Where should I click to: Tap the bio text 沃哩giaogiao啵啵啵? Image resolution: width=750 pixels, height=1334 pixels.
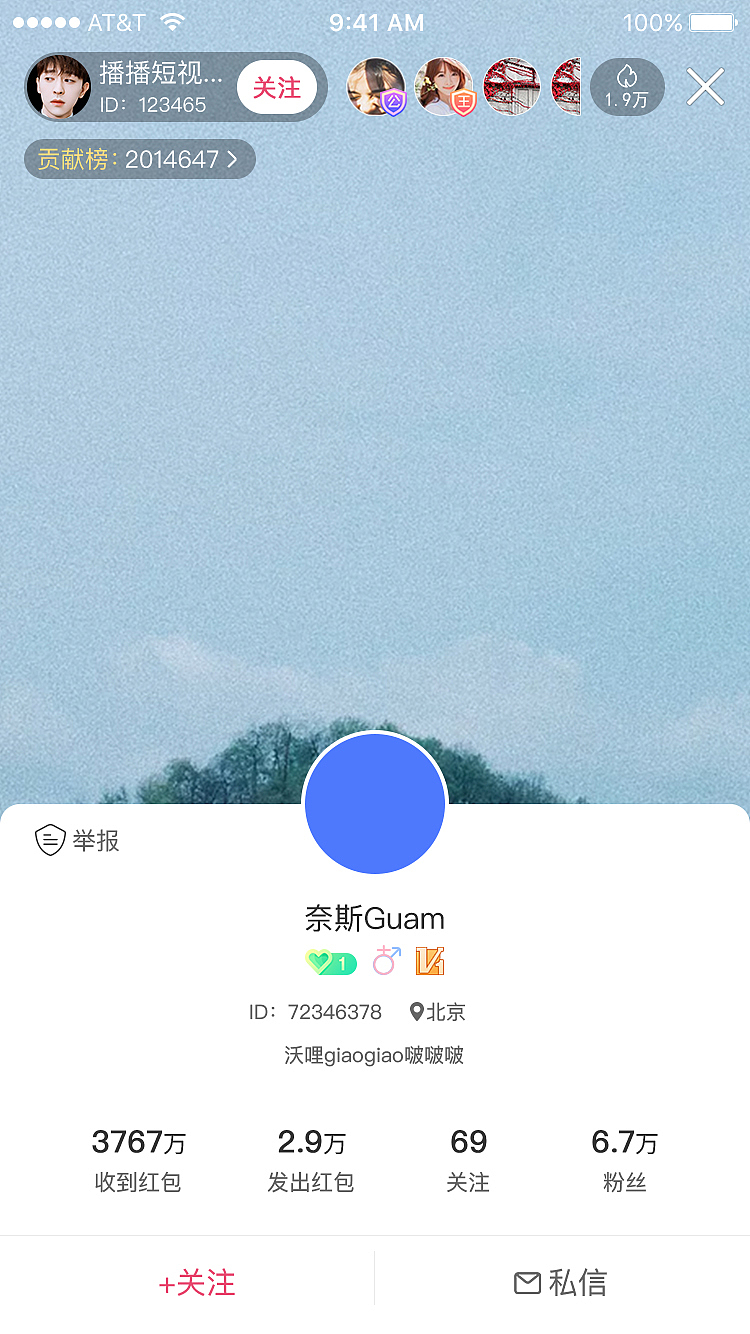375,1055
